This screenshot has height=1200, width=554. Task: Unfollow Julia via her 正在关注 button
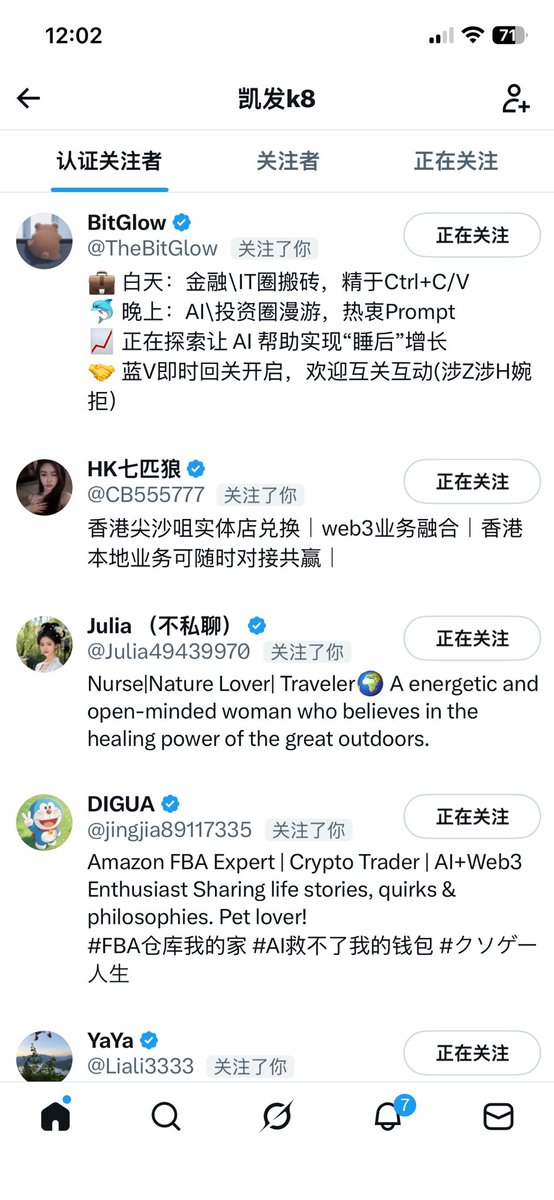472,639
